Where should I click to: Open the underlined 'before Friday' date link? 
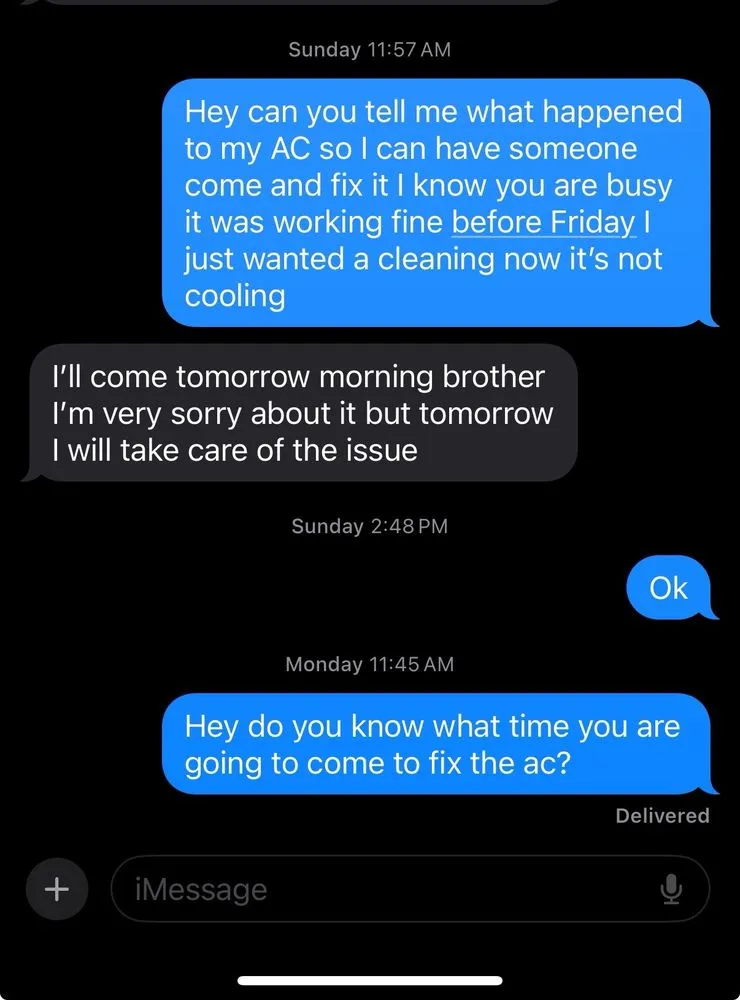tap(543, 222)
